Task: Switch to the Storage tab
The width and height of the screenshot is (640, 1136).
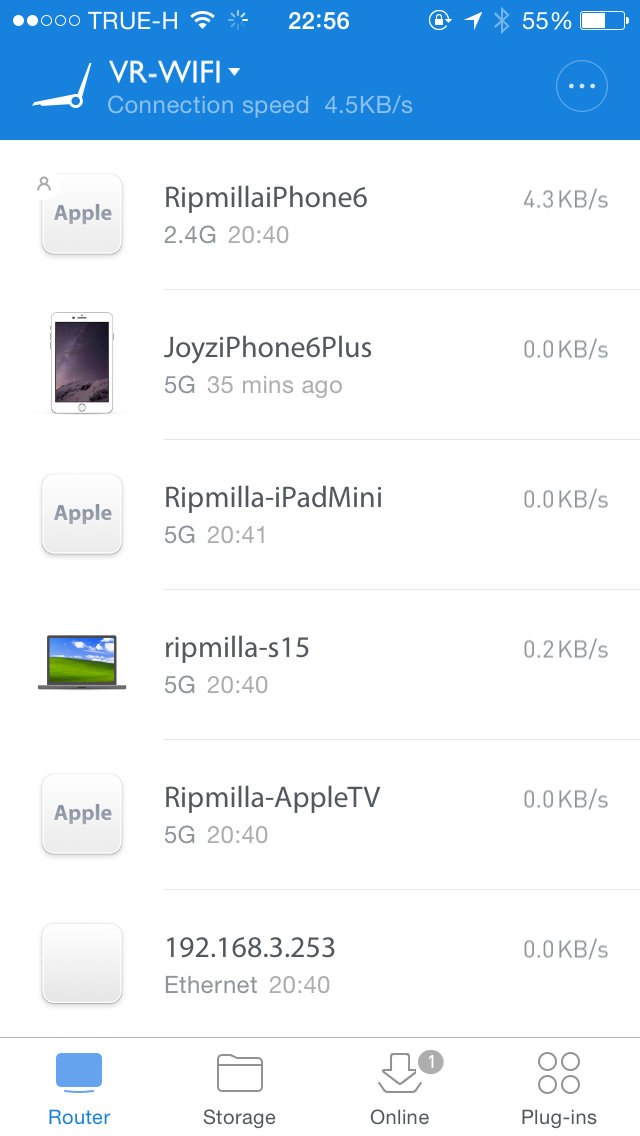Action: pos(239,1088)
